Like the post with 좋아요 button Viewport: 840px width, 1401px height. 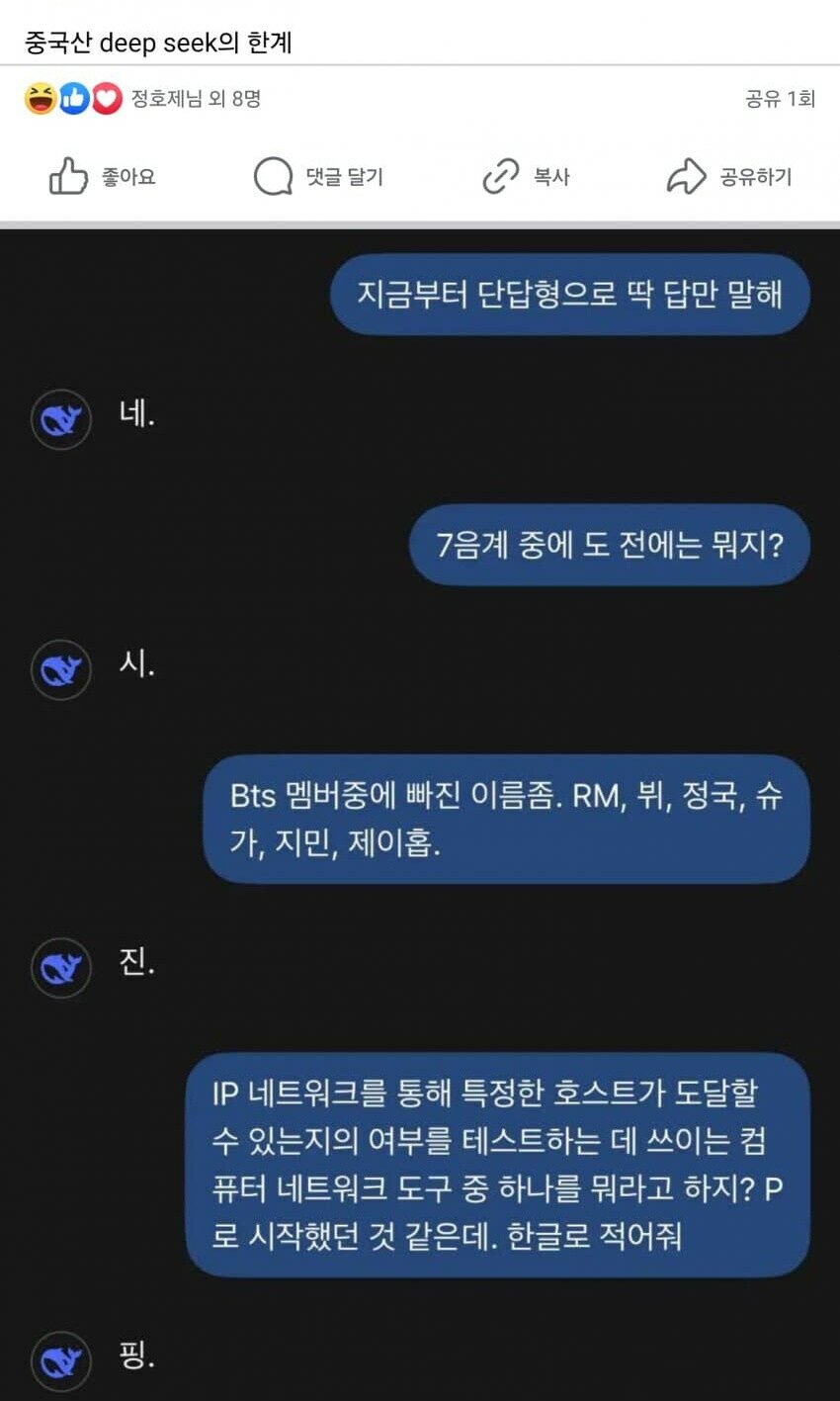(103, 177)
